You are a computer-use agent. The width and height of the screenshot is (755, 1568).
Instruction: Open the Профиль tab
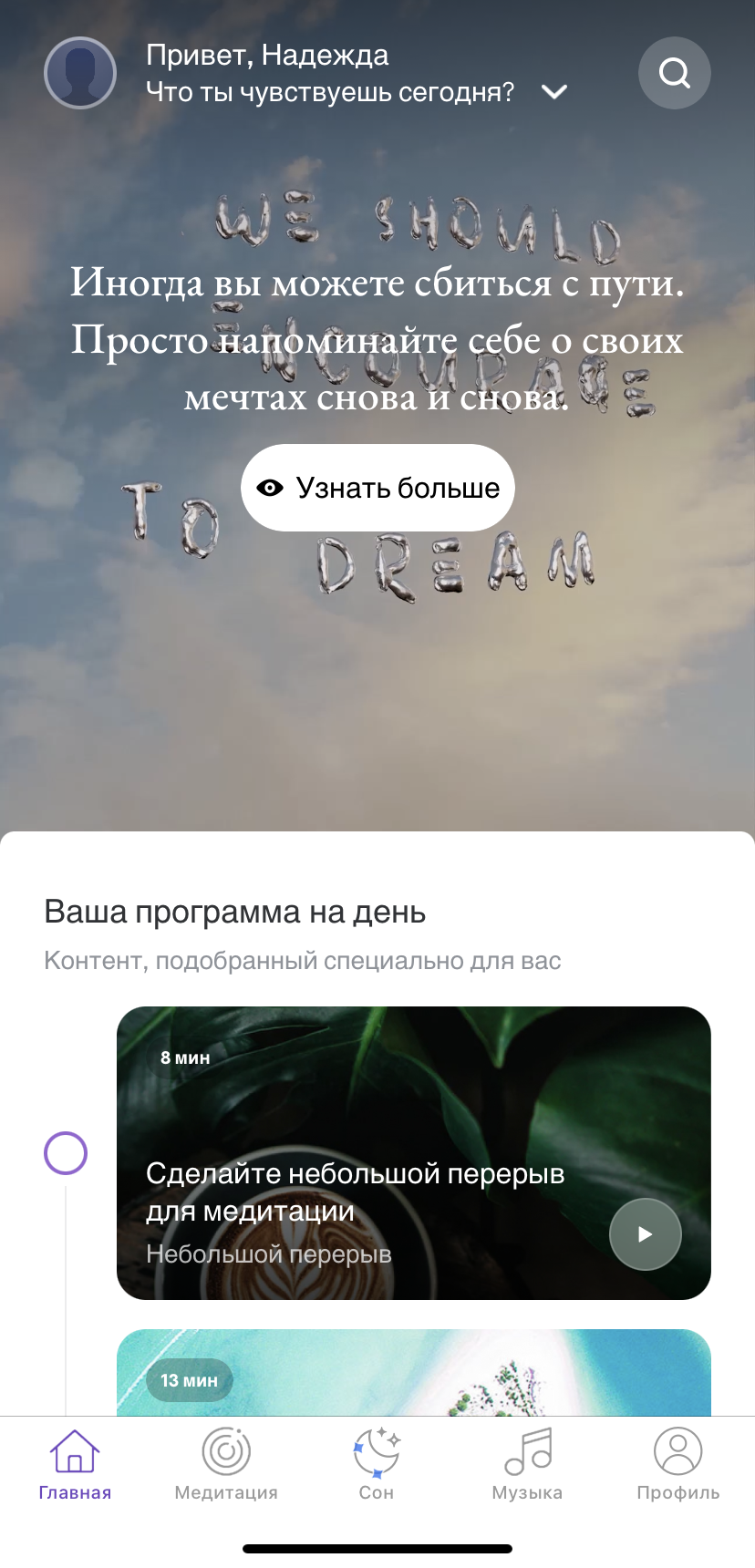[x=678, y=1465]
